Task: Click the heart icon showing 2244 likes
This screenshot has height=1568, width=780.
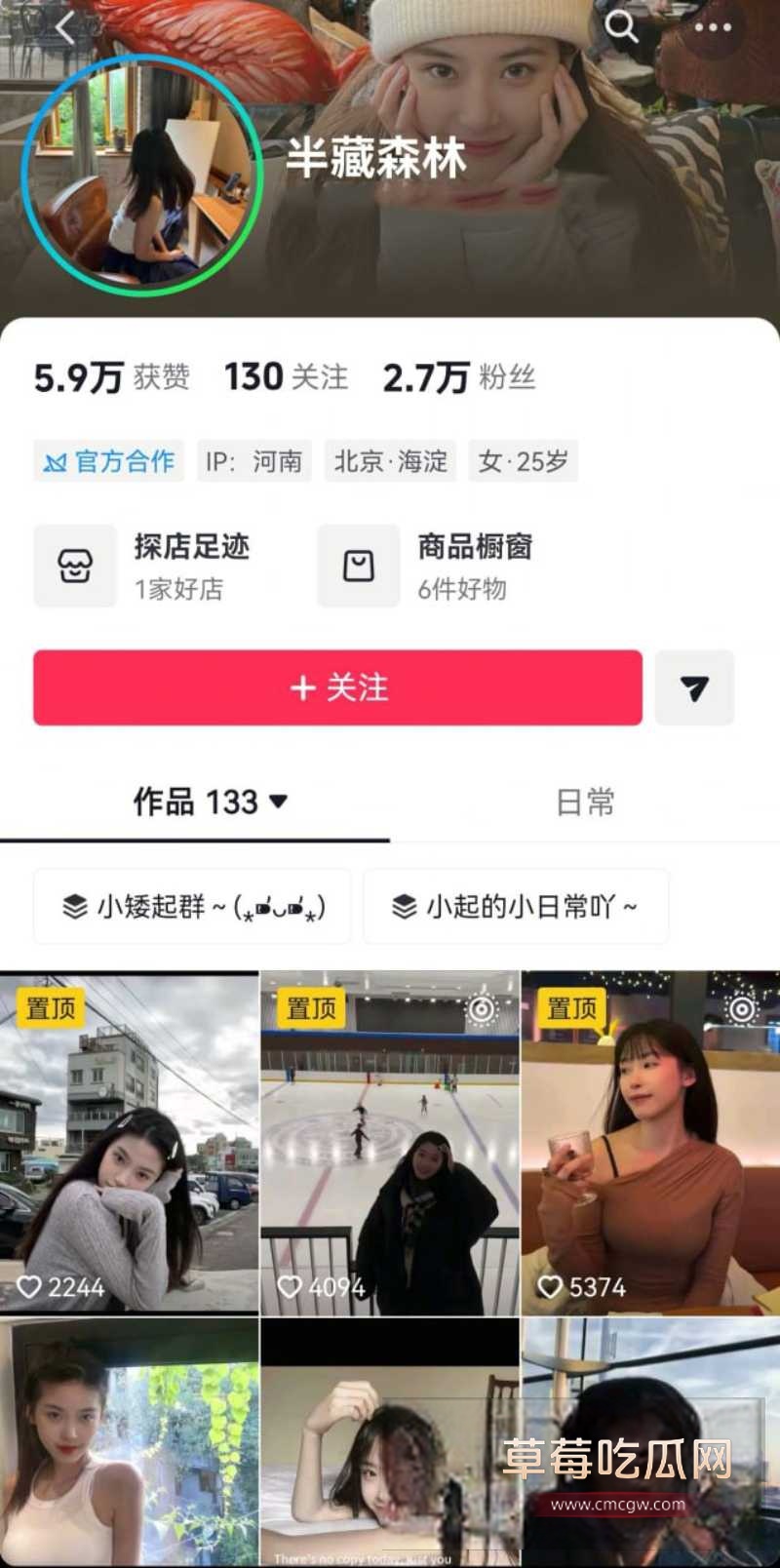Action: 33,1285
